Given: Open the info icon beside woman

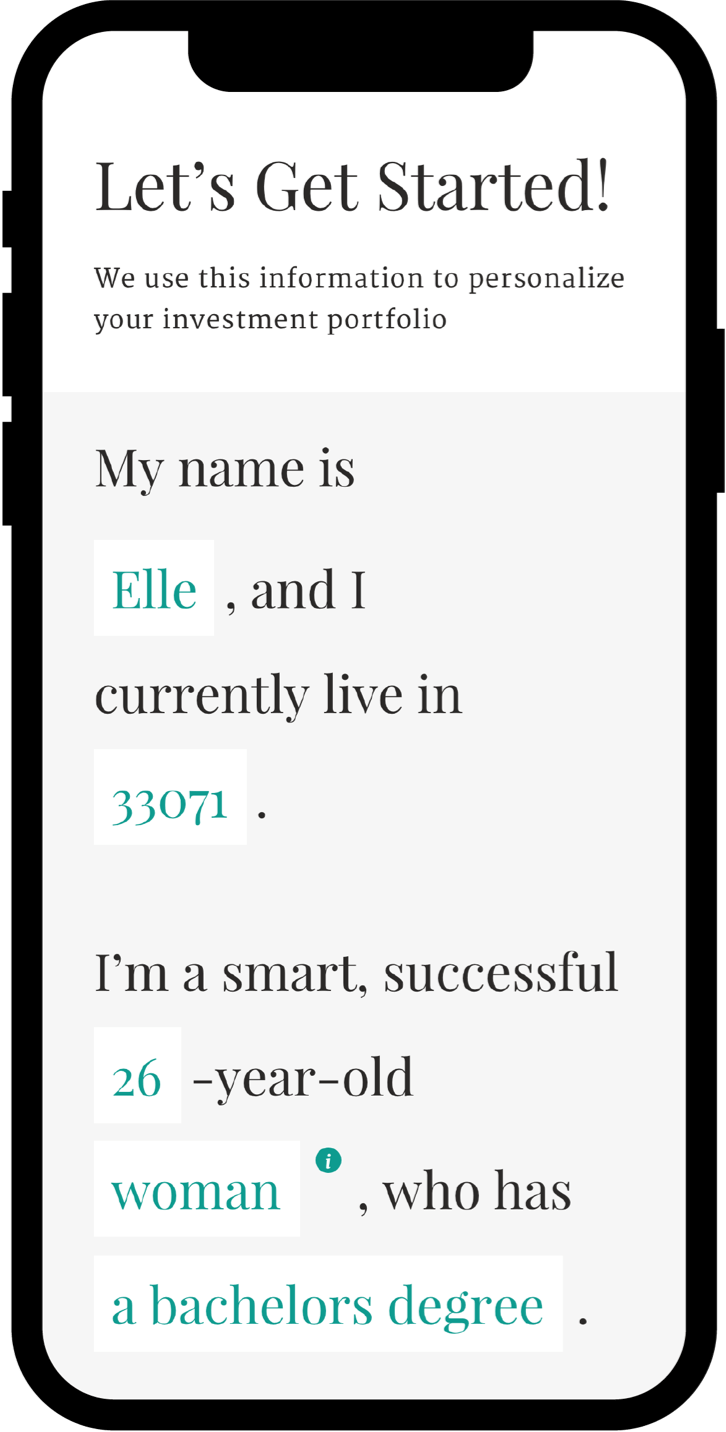Looking at the screenshot, I should coord(328,1160).
